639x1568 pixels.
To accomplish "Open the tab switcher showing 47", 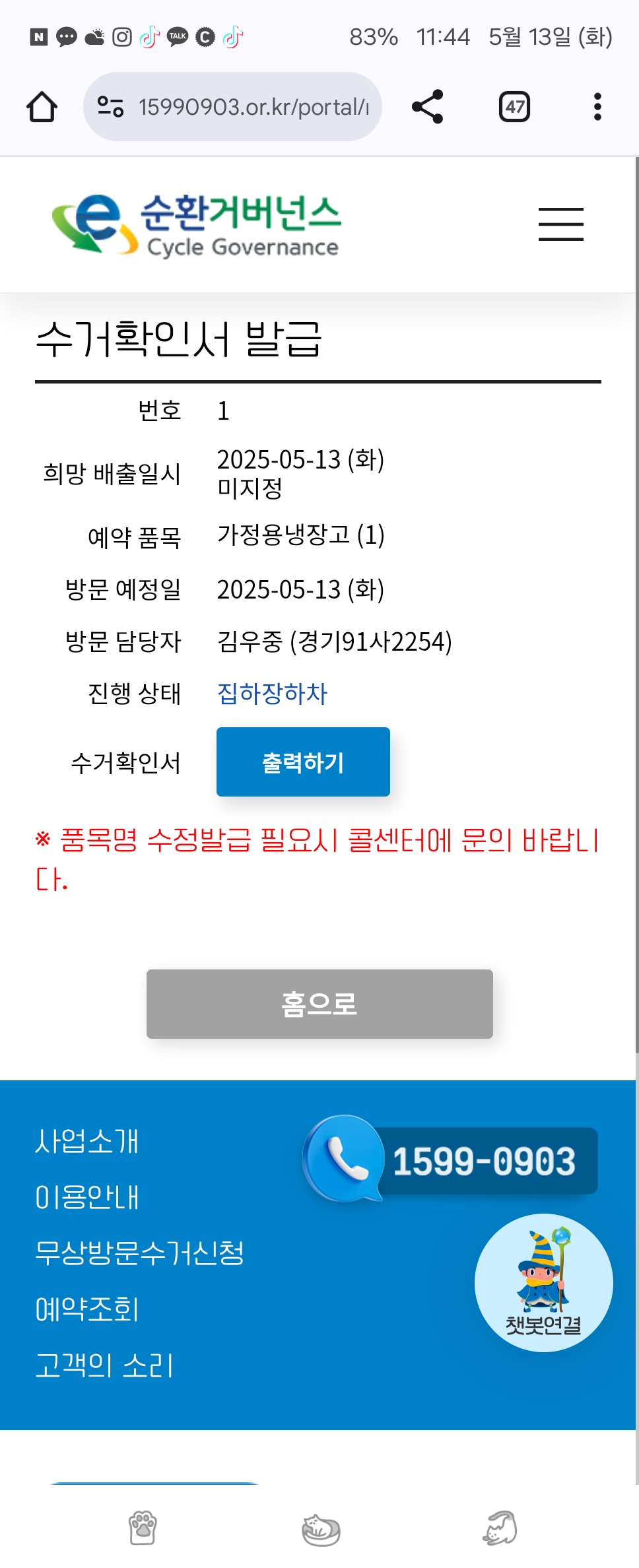I will tap(514, 106).
